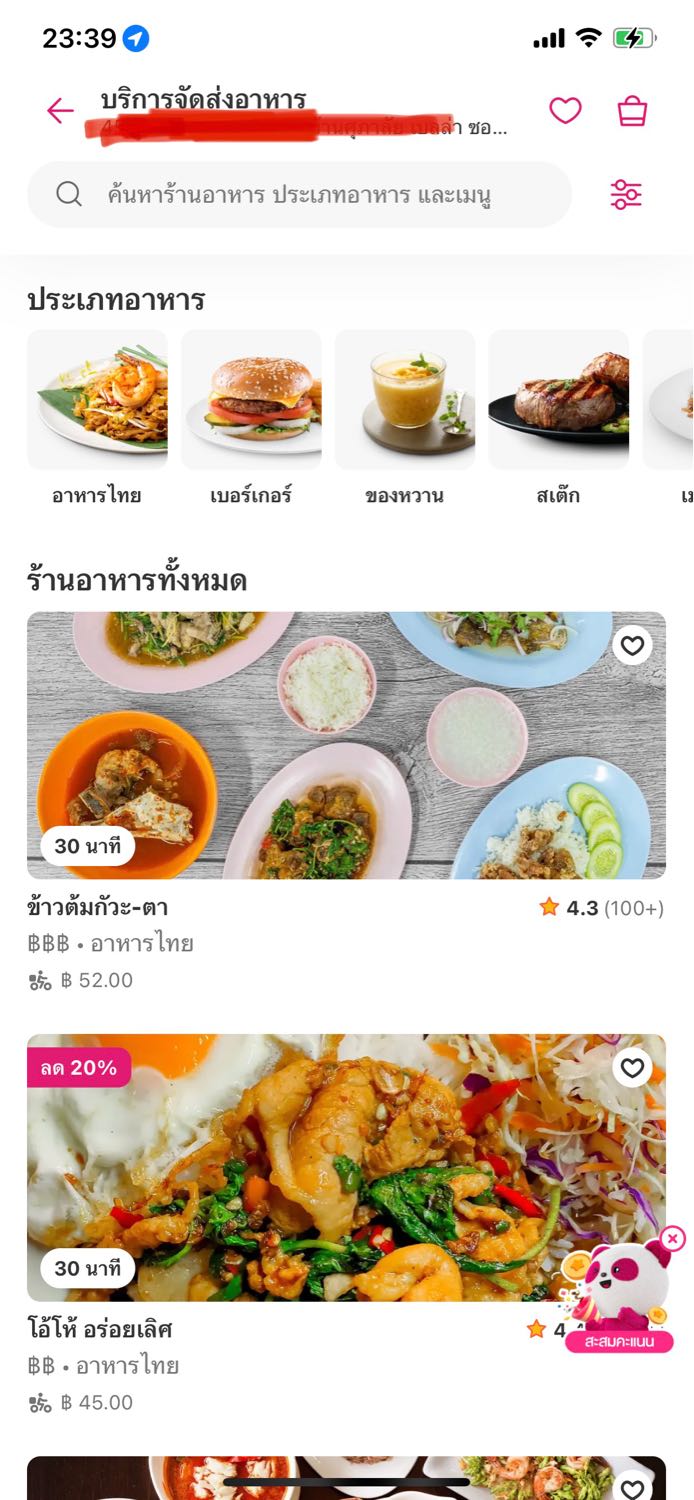Open favorites heart in the top bar
This screenshot has width=694, height=1500.
565,111
